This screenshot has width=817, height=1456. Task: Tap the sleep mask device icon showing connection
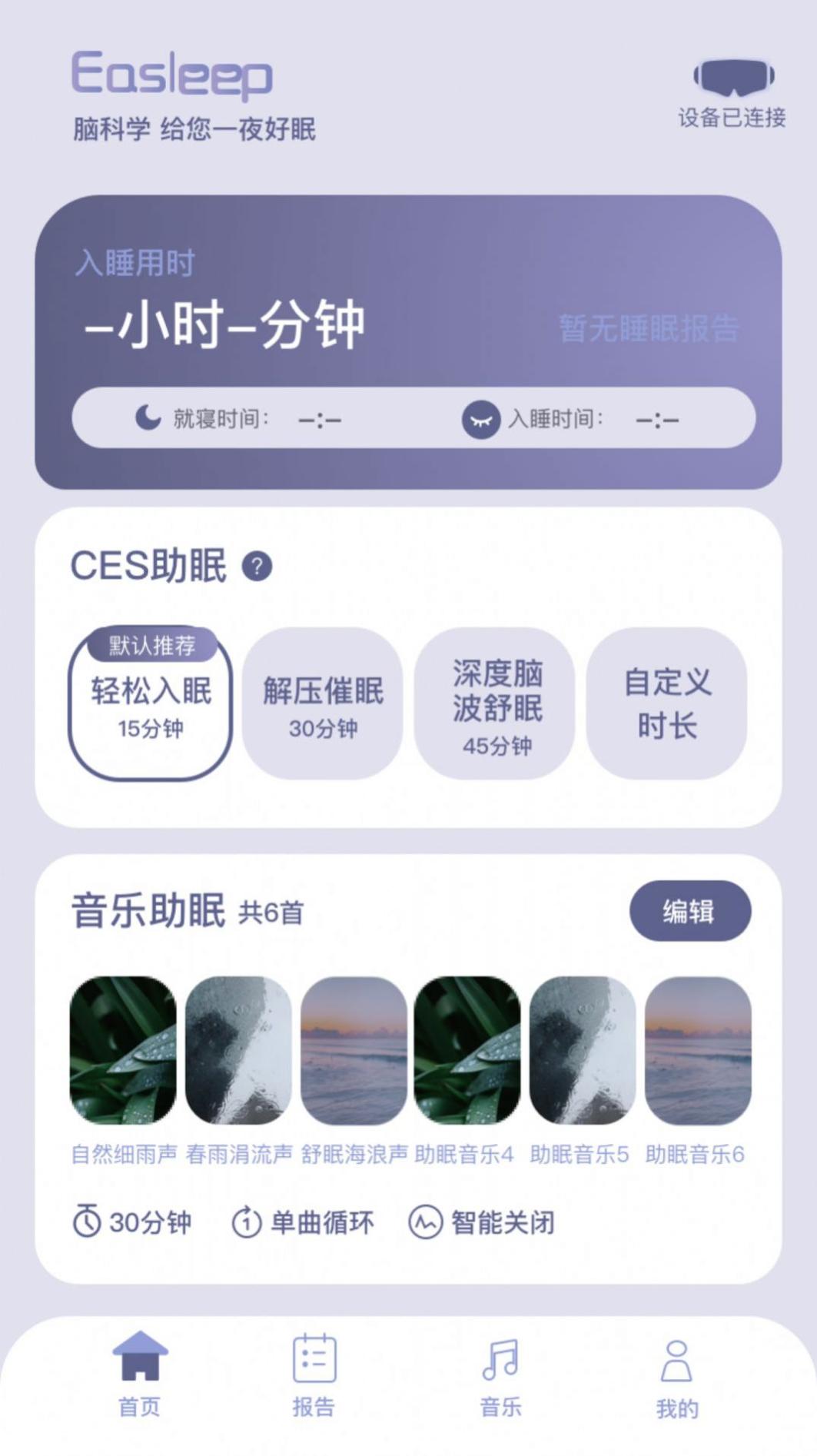coord(733,77)
